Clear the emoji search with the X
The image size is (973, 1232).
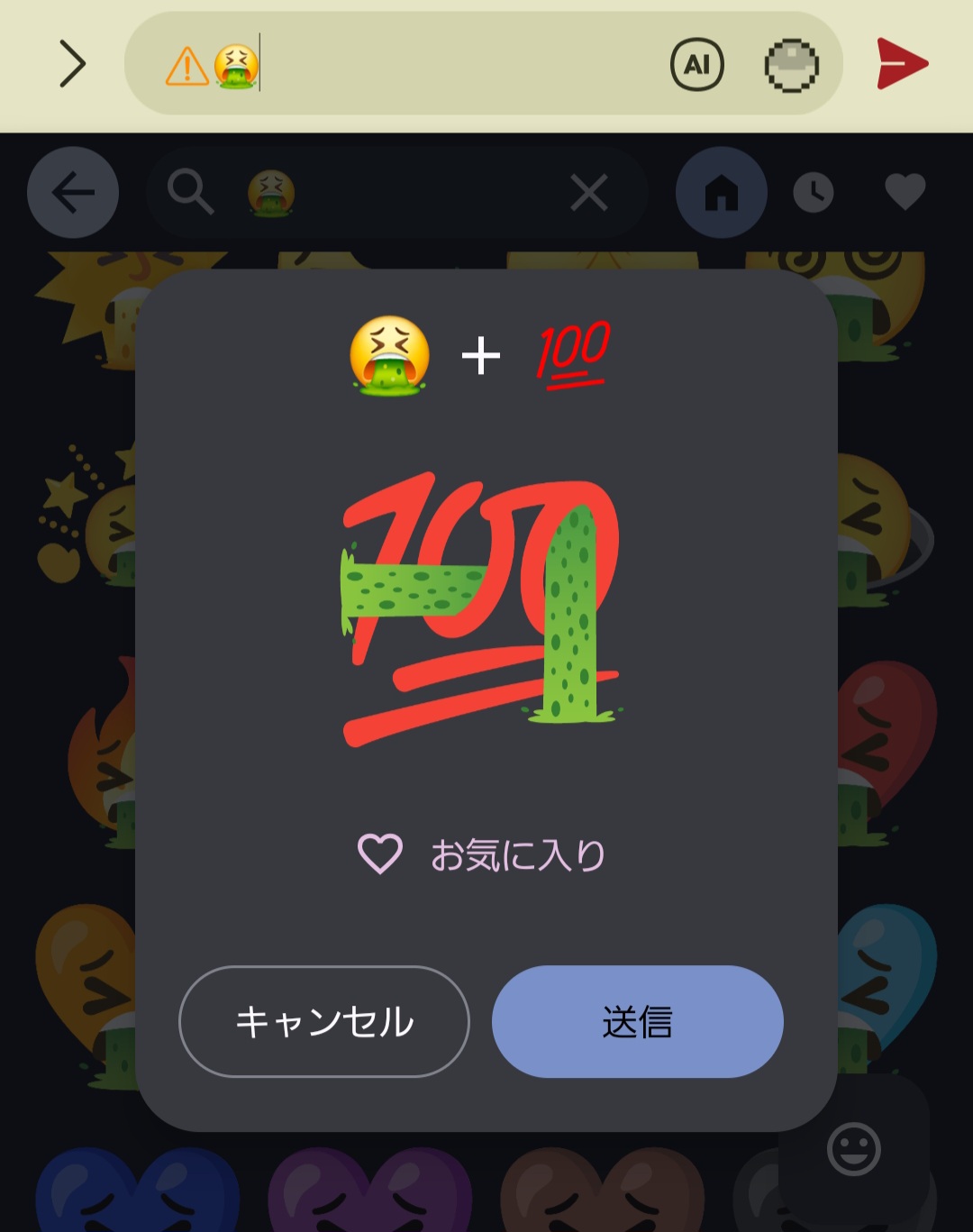tap(589, 193)
